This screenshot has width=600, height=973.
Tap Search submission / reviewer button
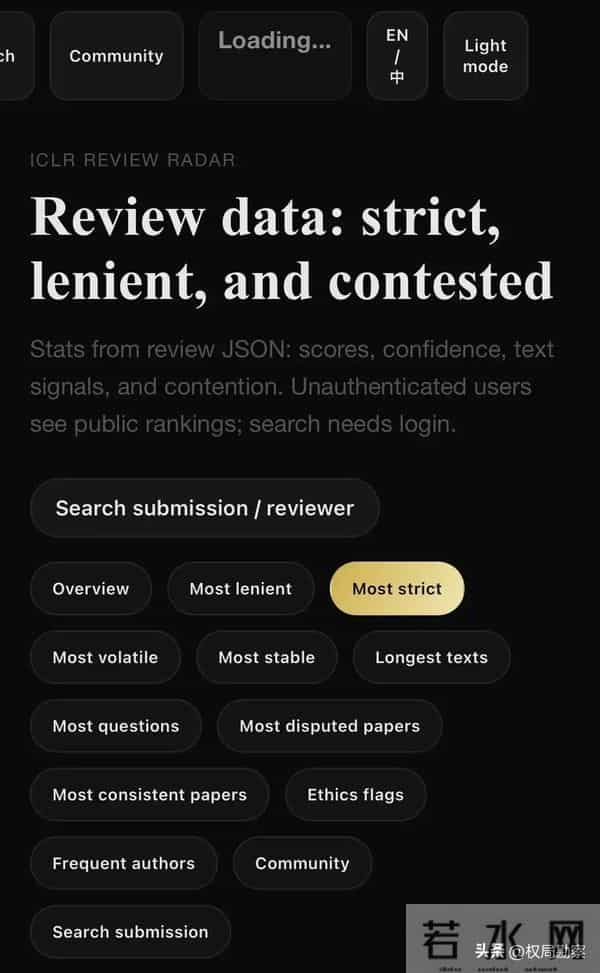(x=204, y=508)
